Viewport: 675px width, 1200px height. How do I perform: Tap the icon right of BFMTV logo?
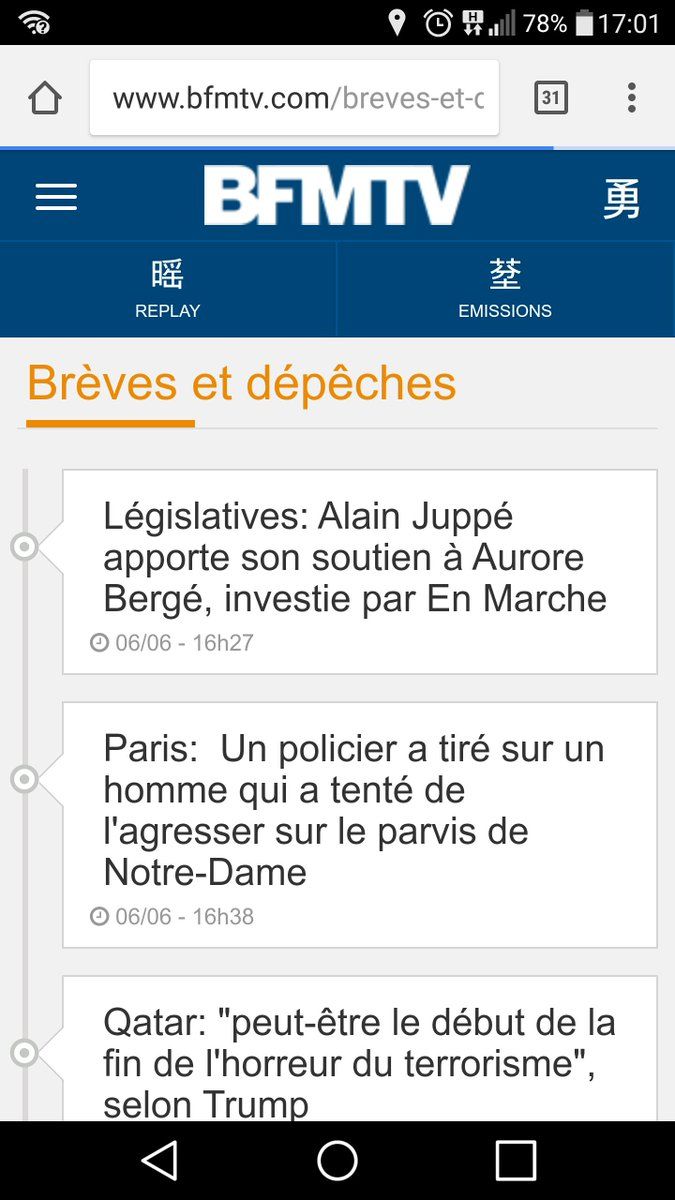tap(621, 198)
